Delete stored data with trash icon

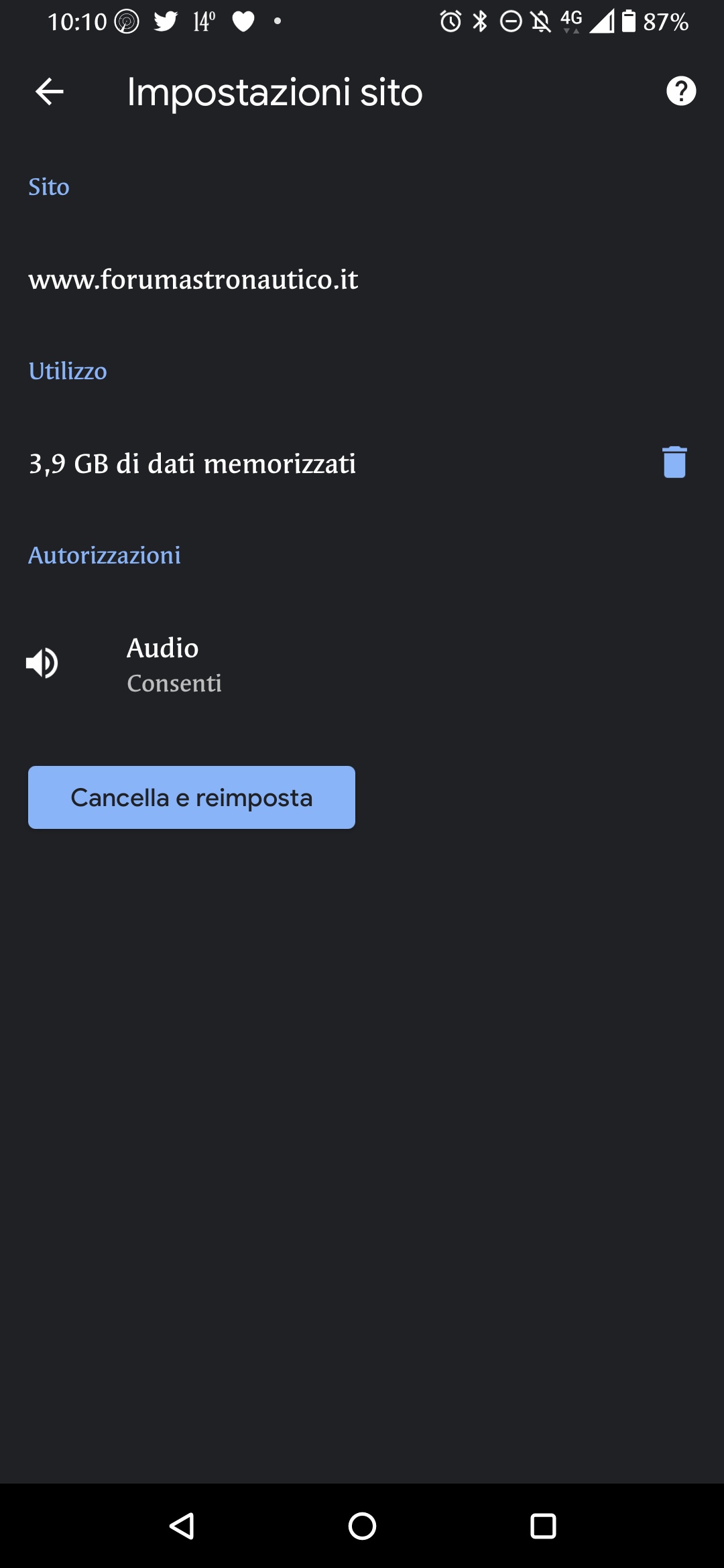click(x=674, y=462)
